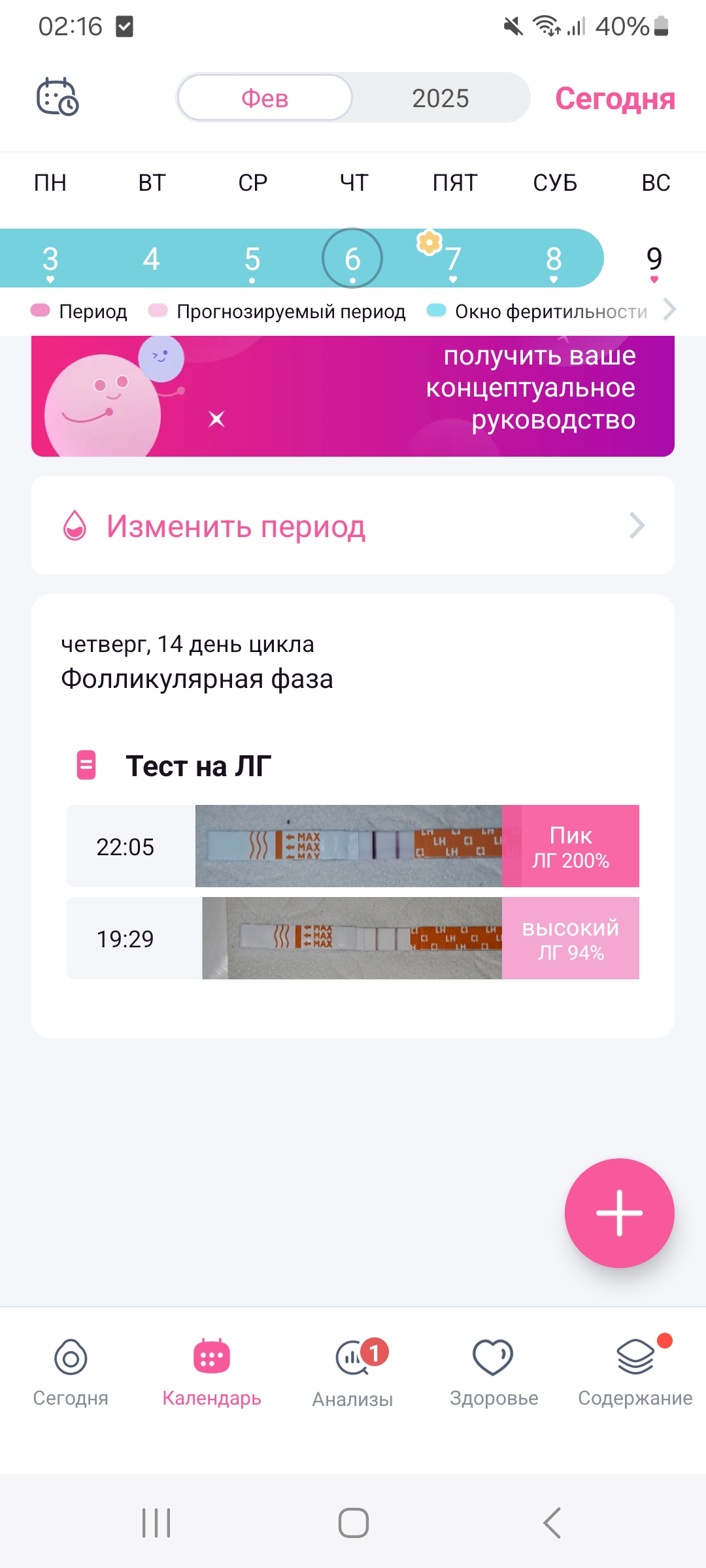Select the selected day 6 circle
Screen dimensions: 706x1568
pos(352,258)
